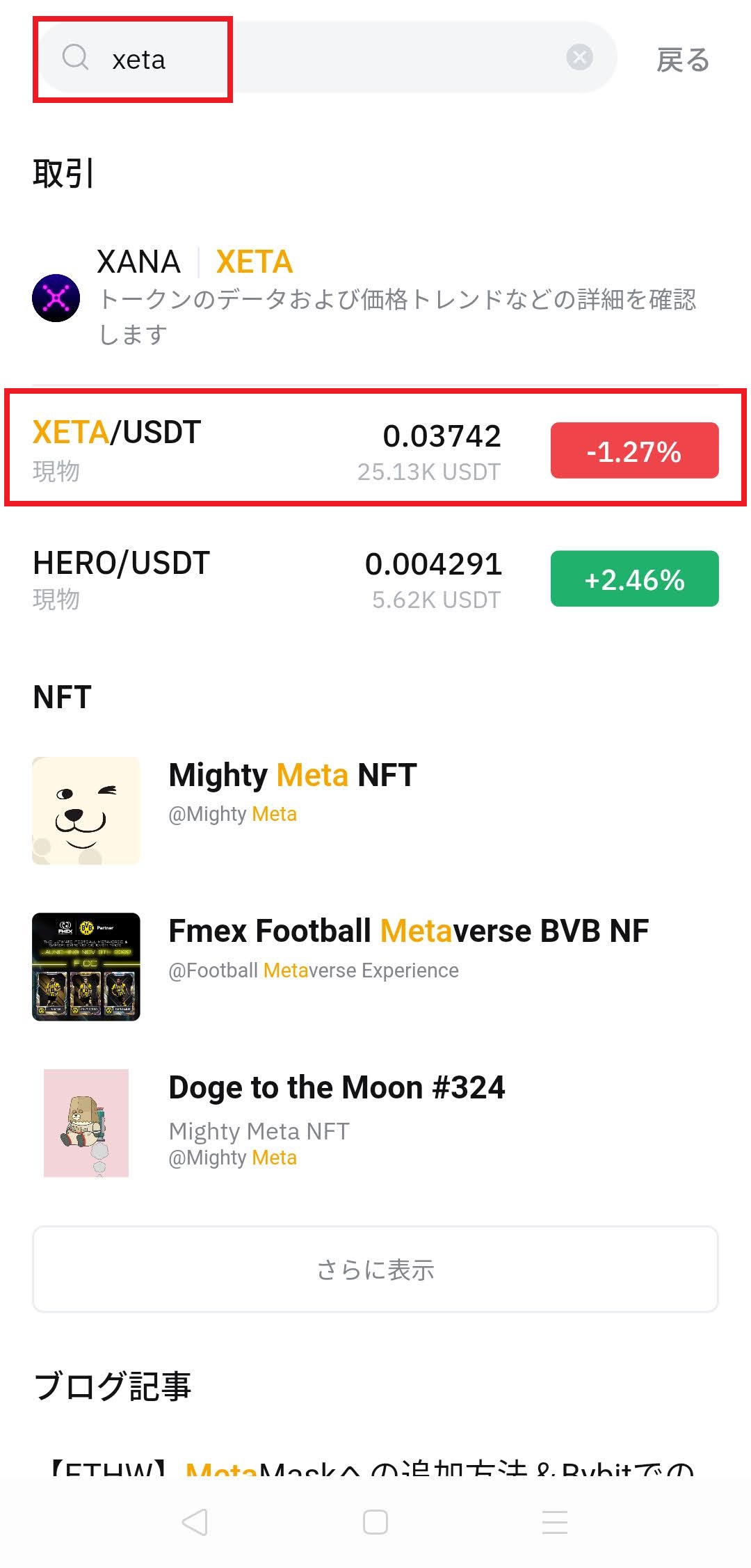The width and height of the screenshot is (751, 1568).
Task: Open Doge to the Moon #324 thumbnail
Action: coord(86,1121)
